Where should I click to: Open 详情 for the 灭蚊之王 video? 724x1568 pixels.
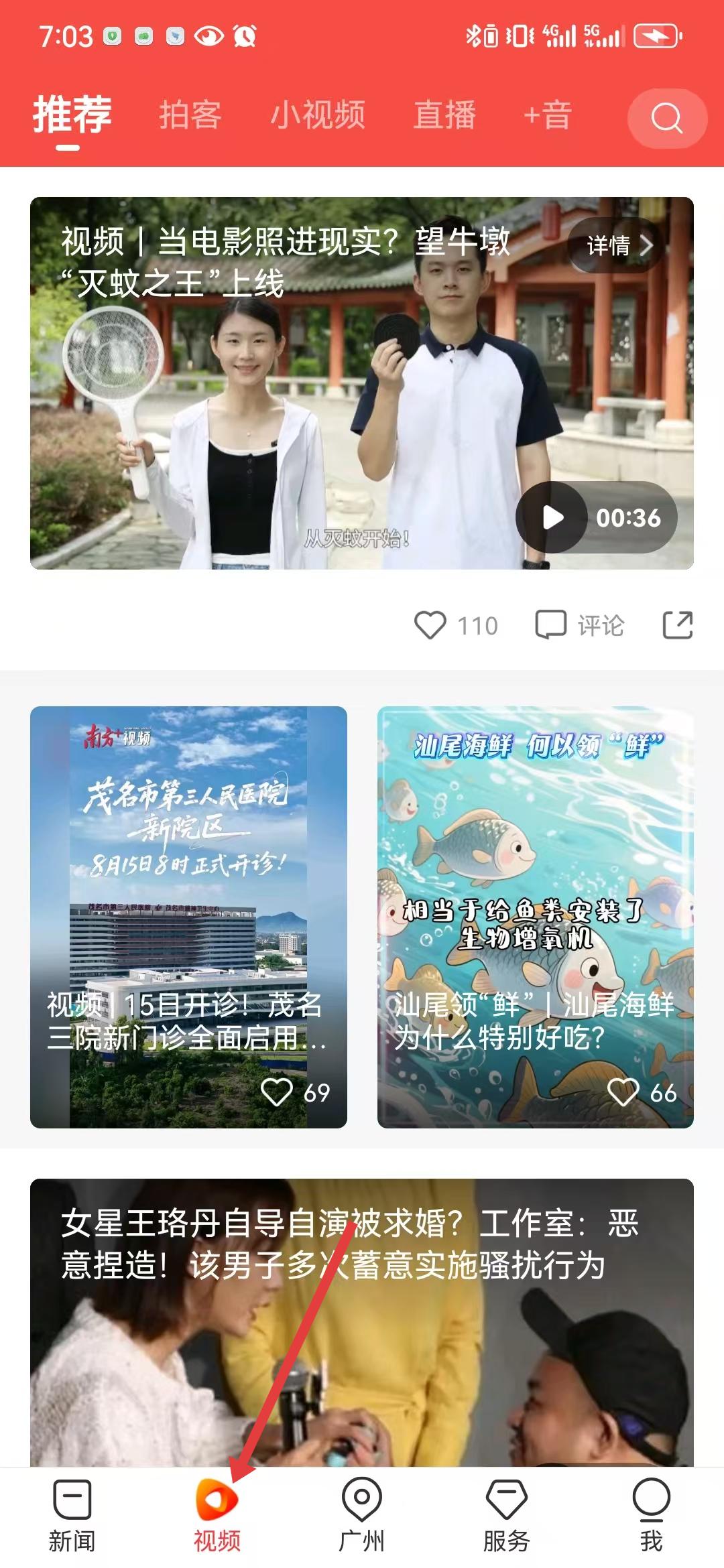[x=618, y=245]
